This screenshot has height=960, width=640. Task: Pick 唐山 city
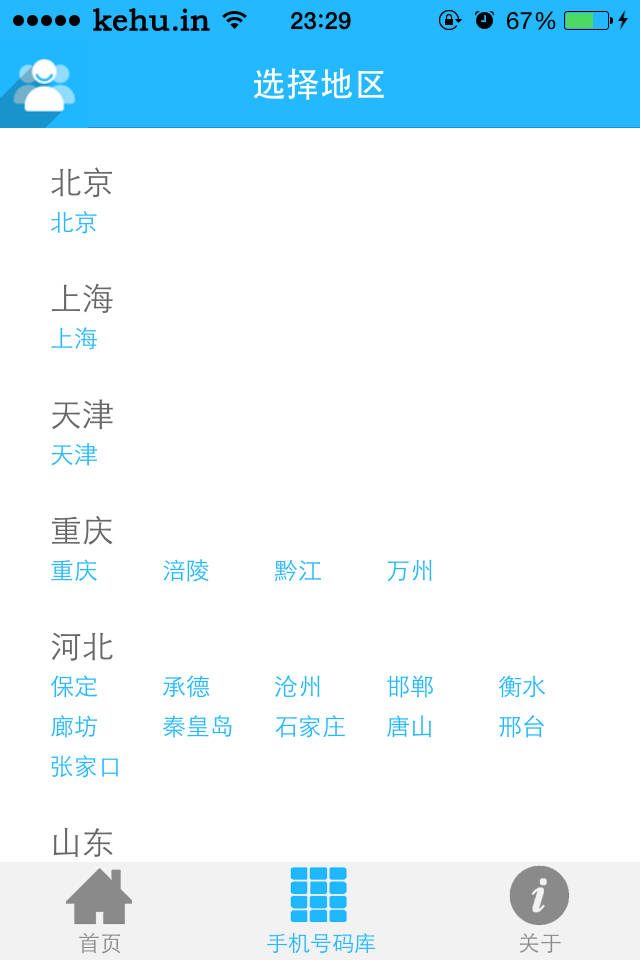(x=410, y=727)
